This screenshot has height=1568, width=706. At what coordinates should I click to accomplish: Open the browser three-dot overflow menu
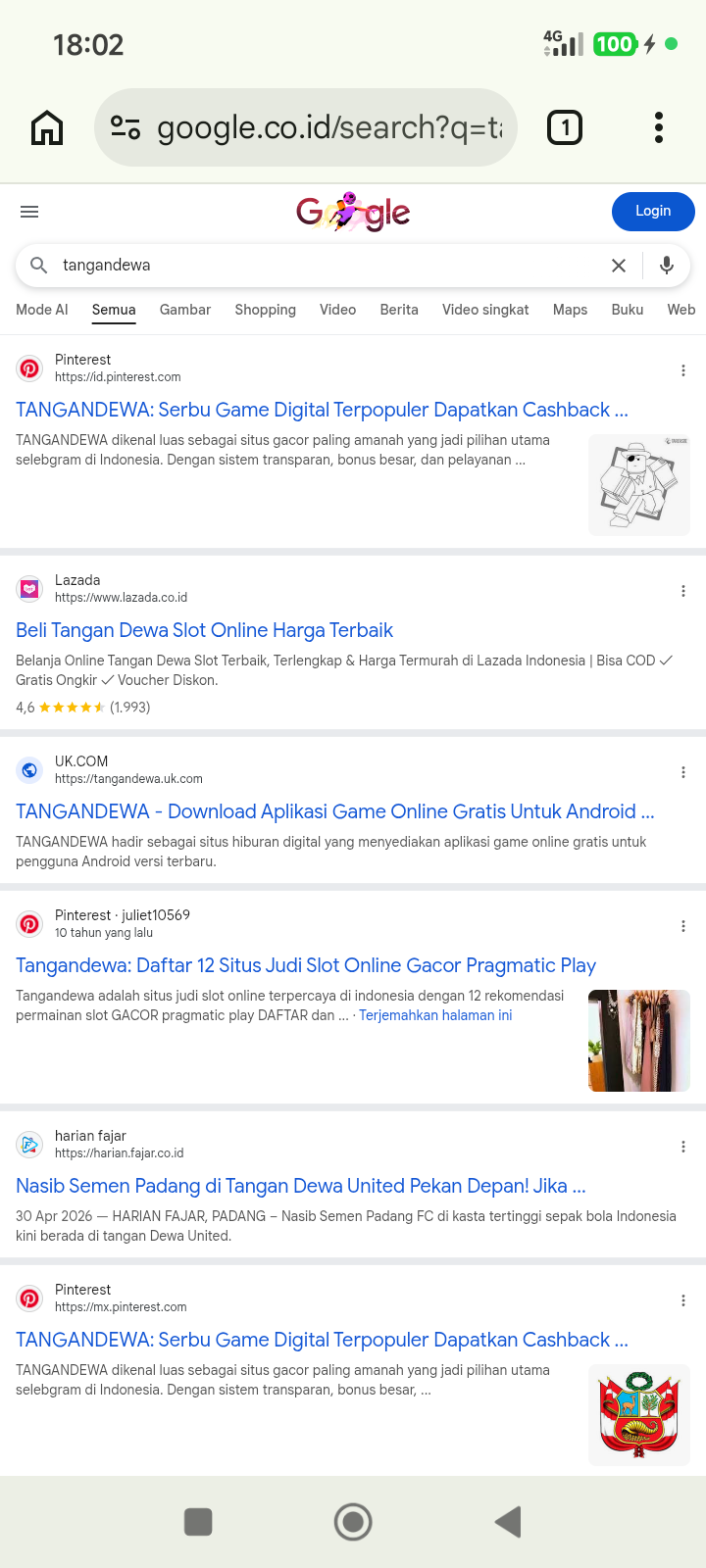[658, 127]
